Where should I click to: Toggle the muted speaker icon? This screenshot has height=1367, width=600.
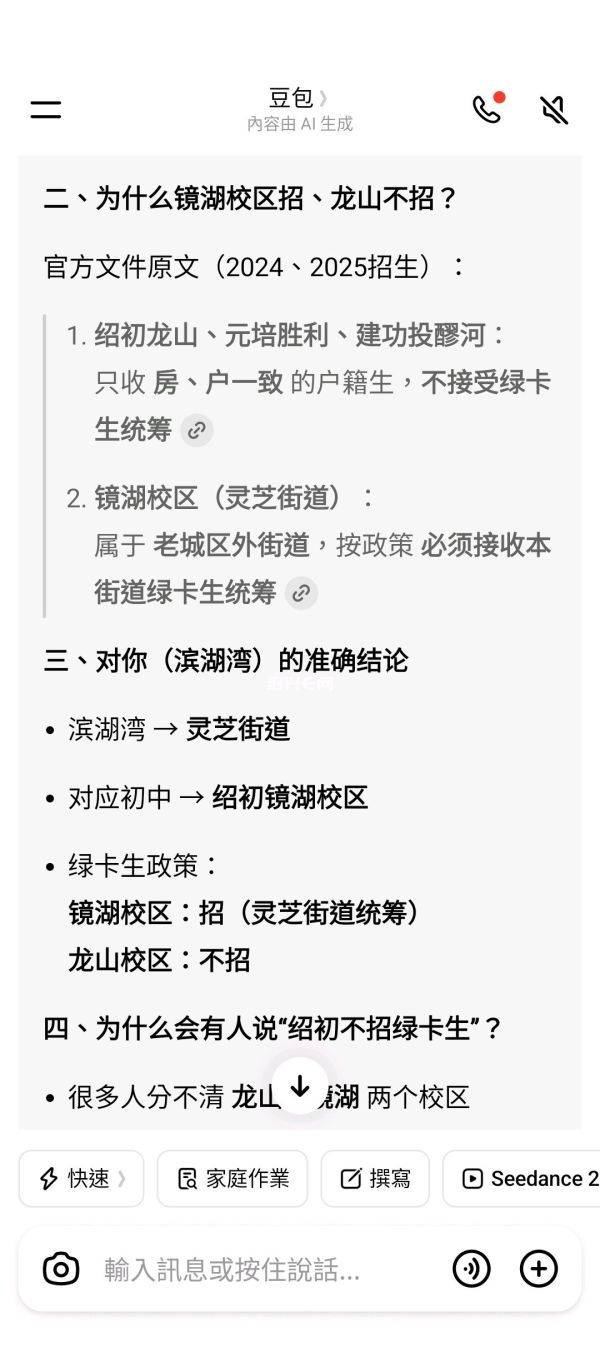pos(553,109)
